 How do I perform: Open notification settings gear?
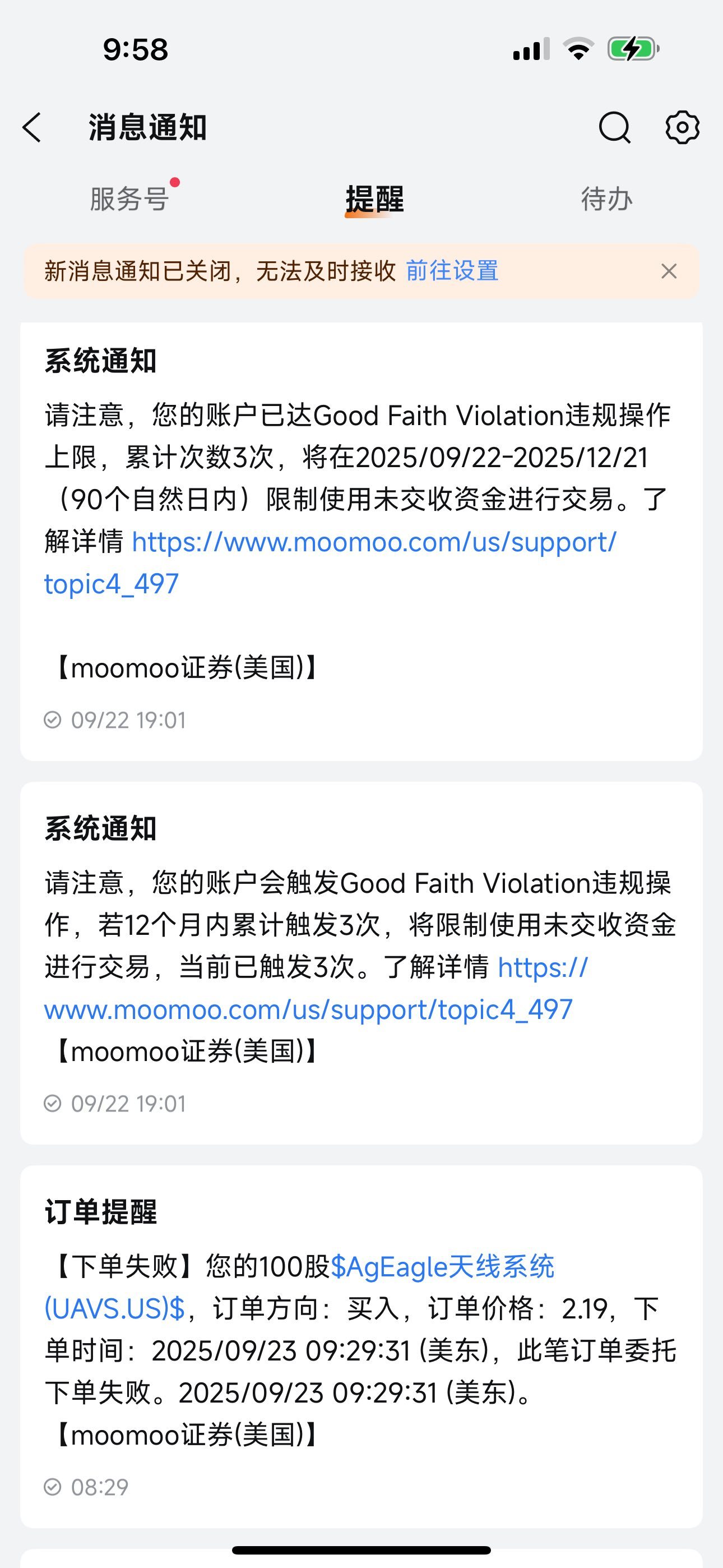tap(682, 128)
